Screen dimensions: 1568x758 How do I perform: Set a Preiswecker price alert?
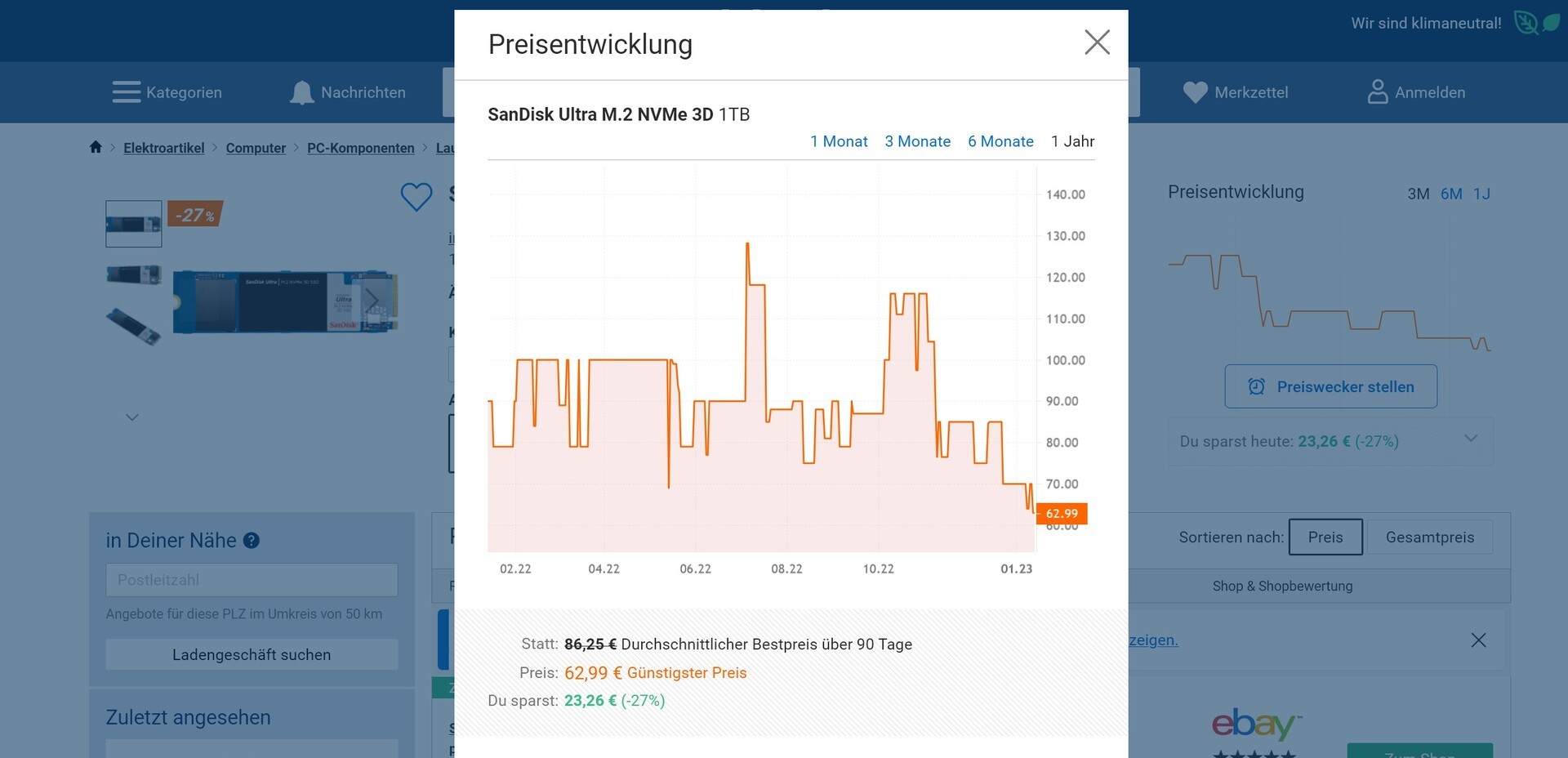point(1330,386)
